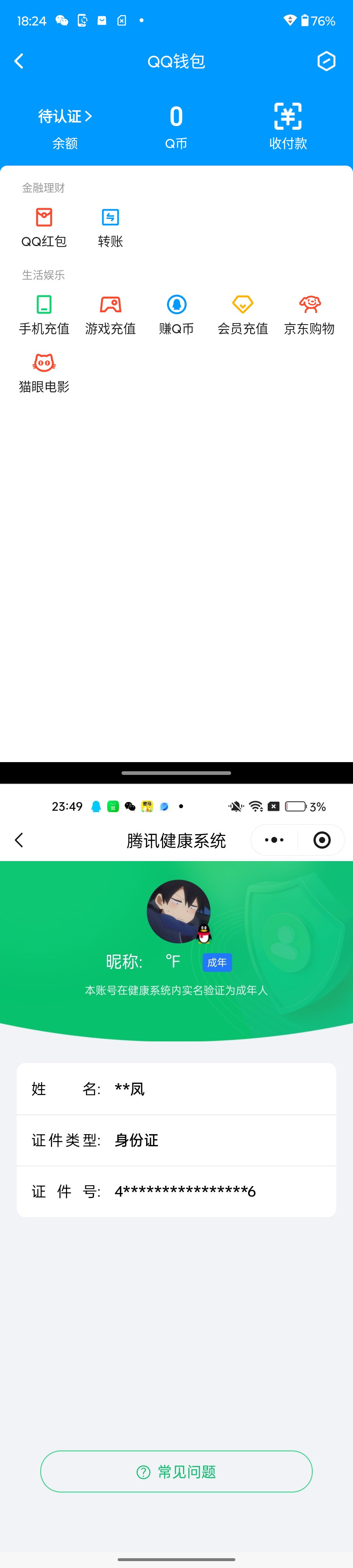Select 手机充值
Viewport: 353px width, 1568px height.
(x=44, y=314)
